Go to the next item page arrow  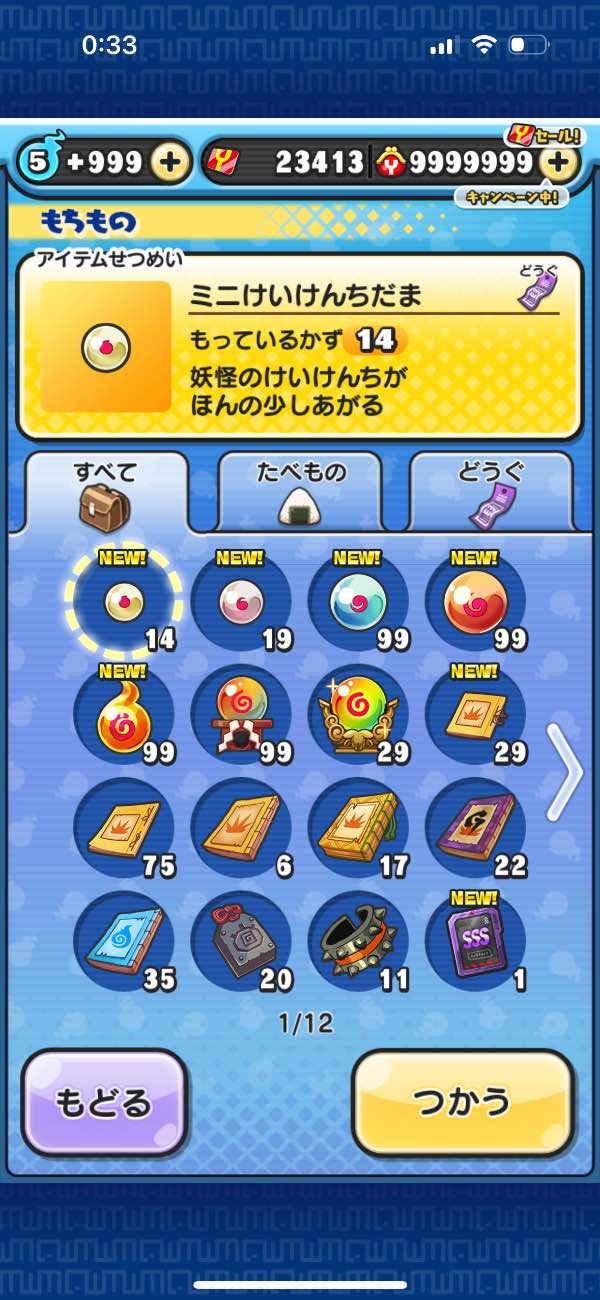click(565, 771)
